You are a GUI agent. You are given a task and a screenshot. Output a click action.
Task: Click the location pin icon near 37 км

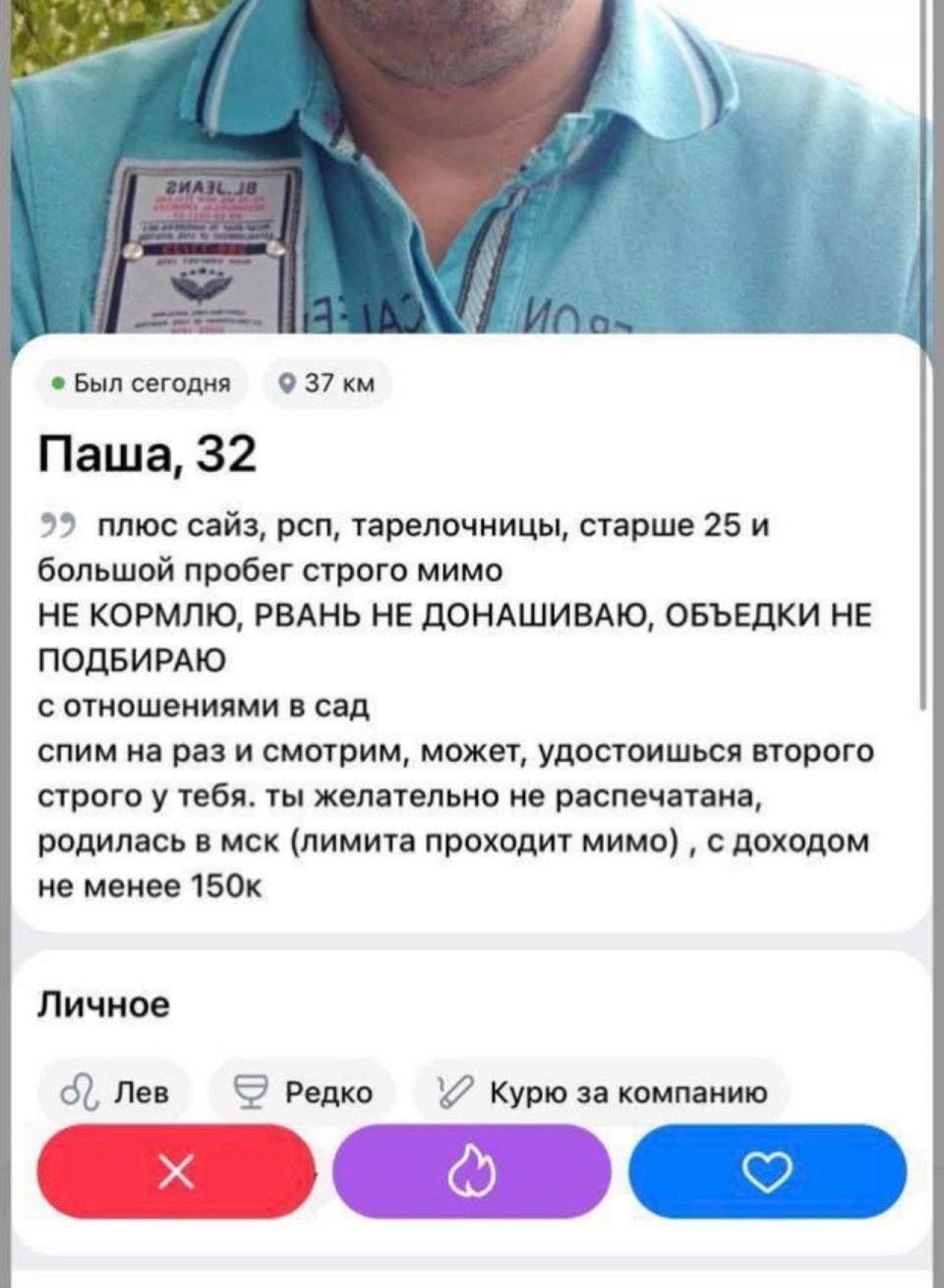pyautogui.click(x=288, y=381)
